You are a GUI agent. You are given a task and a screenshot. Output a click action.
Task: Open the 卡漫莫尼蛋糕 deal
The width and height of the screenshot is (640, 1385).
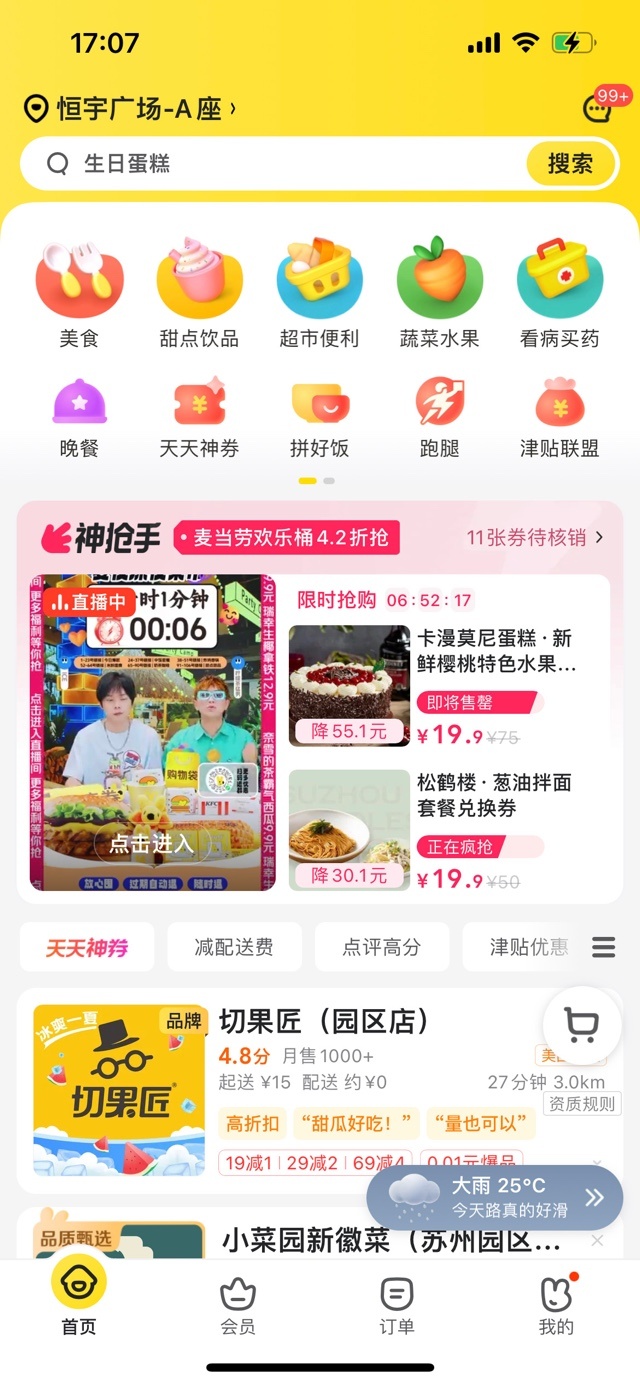point(448,686)
